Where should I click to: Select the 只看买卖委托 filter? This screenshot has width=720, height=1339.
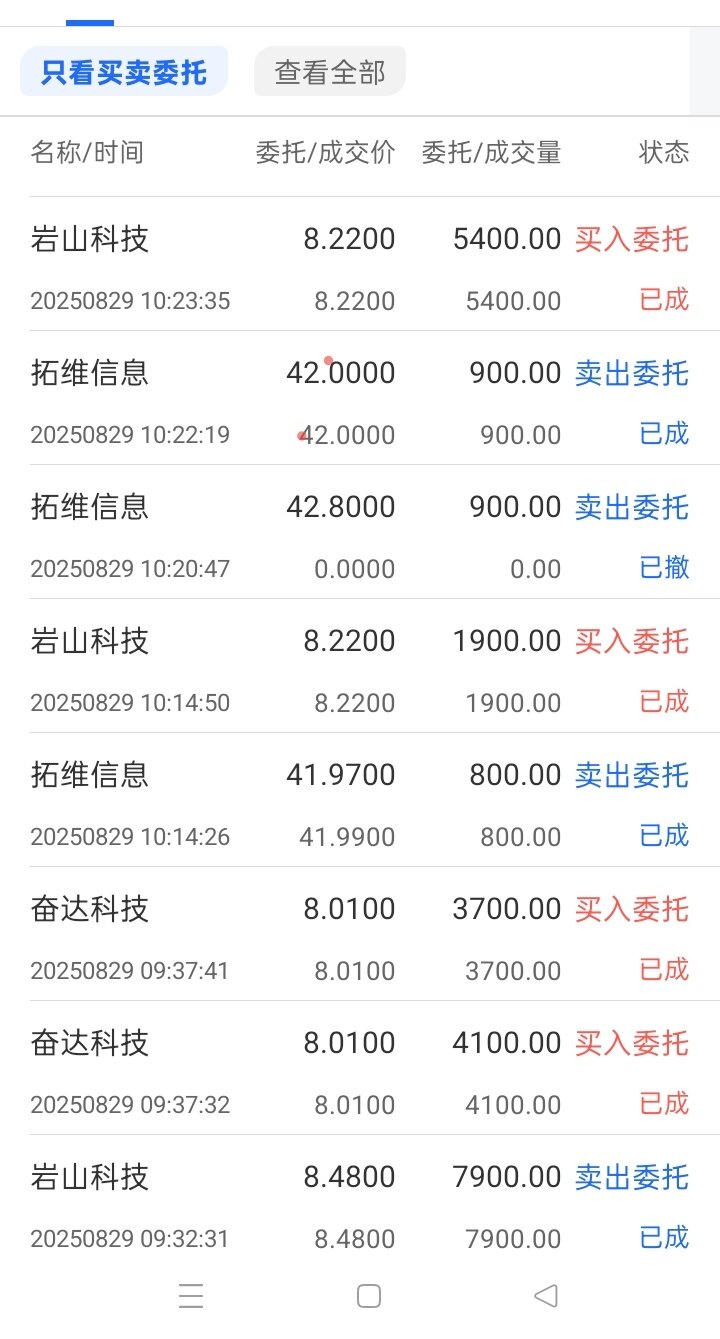point(124,72)
